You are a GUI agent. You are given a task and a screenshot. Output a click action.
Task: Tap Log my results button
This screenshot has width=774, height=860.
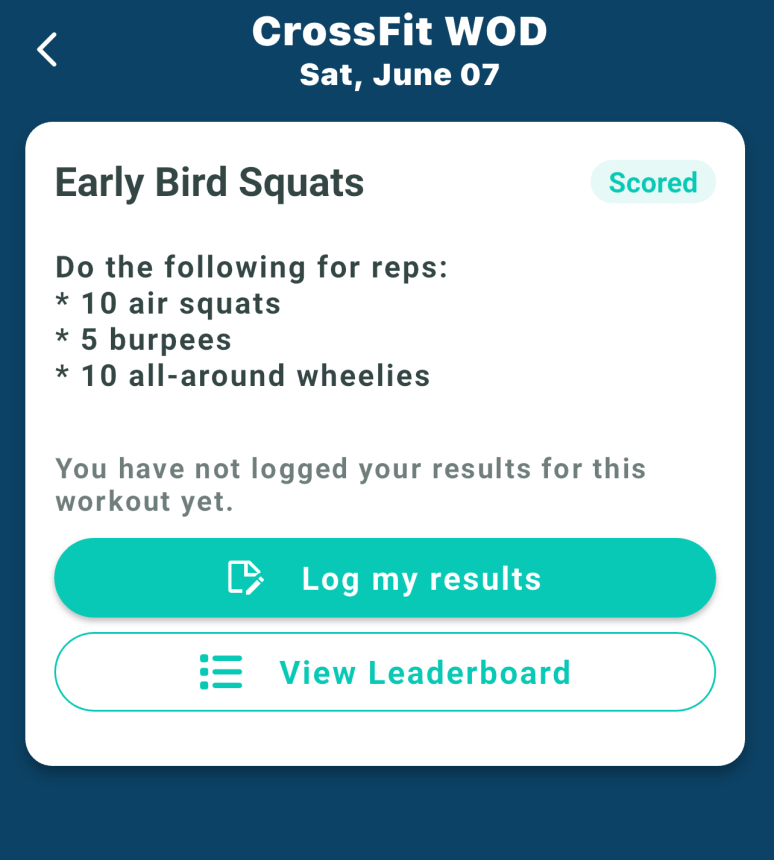point(385,578)
